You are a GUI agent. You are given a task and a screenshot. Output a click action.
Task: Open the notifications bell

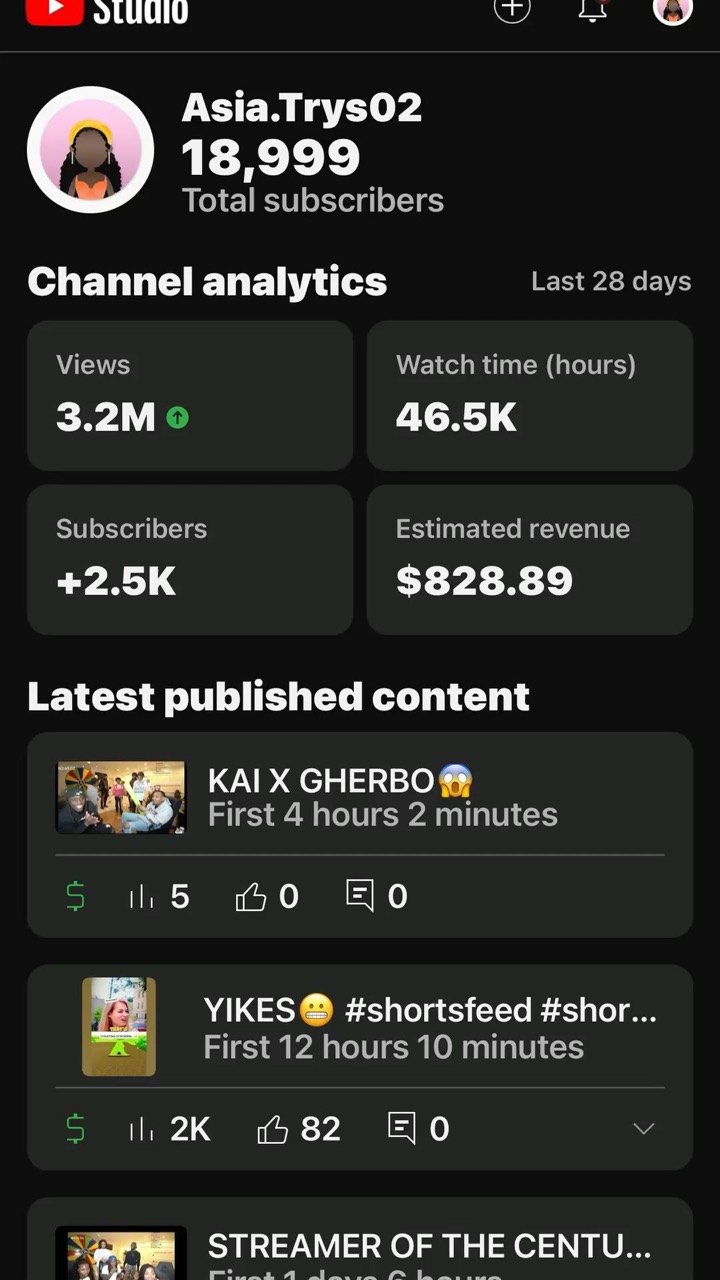pos(593,9)
